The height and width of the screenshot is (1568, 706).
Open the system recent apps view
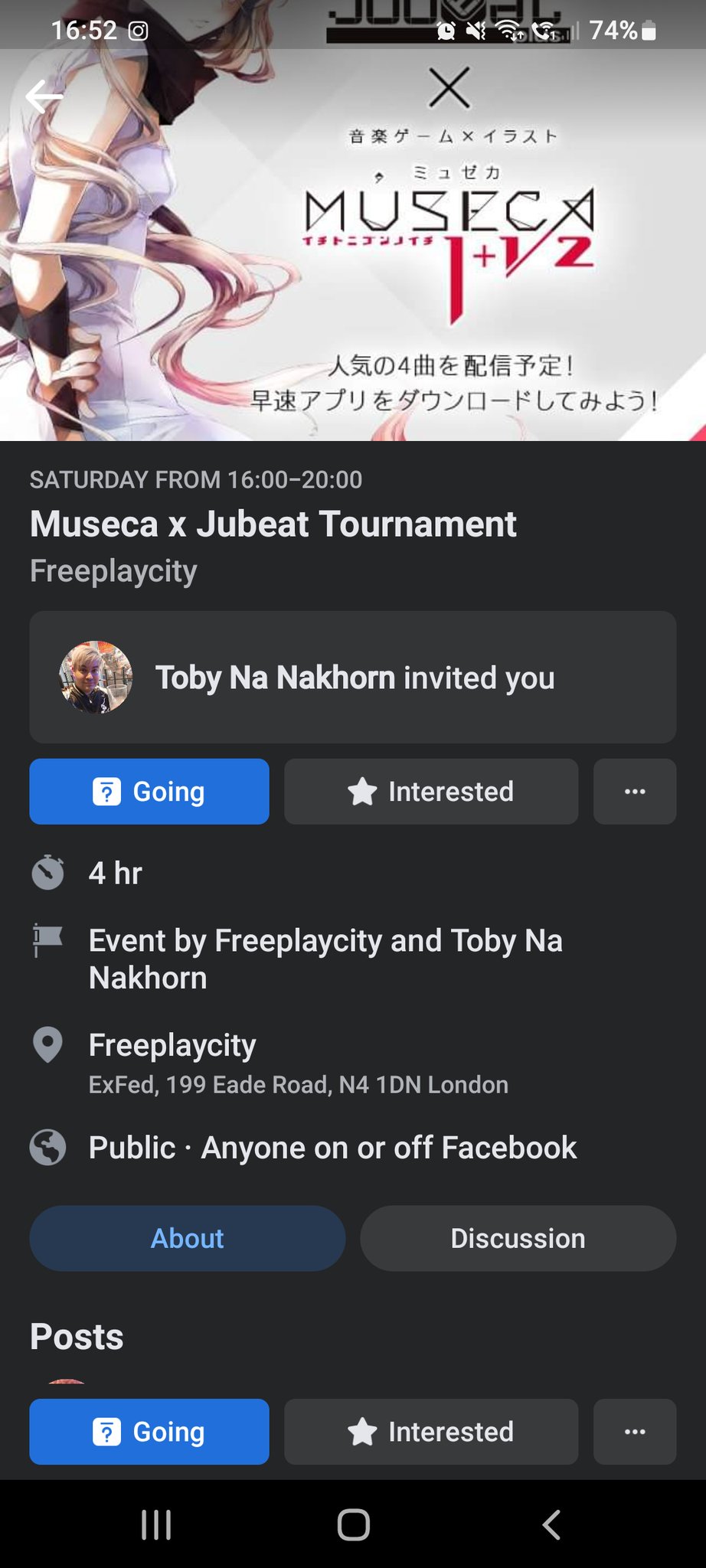156,1524
